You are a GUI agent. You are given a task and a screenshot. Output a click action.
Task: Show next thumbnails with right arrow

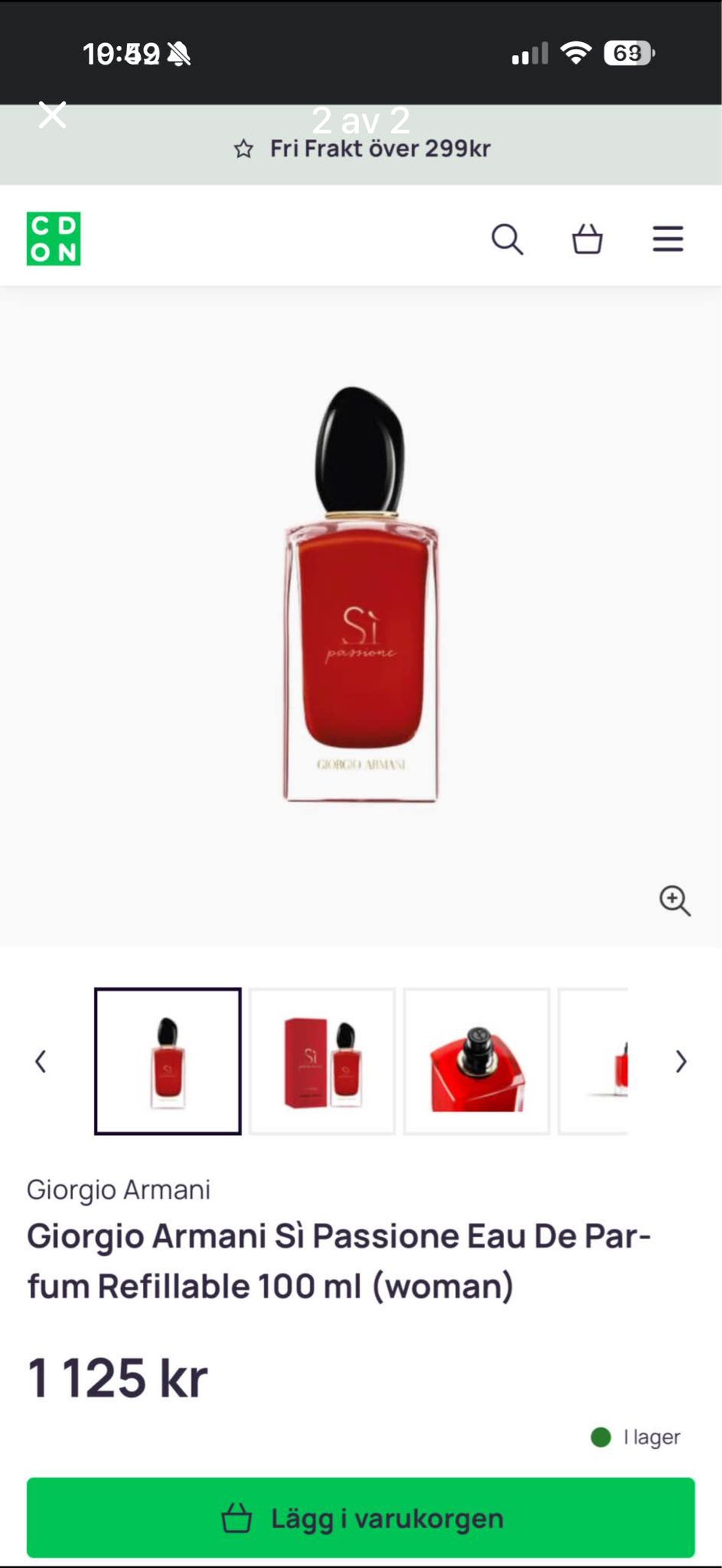(681, 1061)
